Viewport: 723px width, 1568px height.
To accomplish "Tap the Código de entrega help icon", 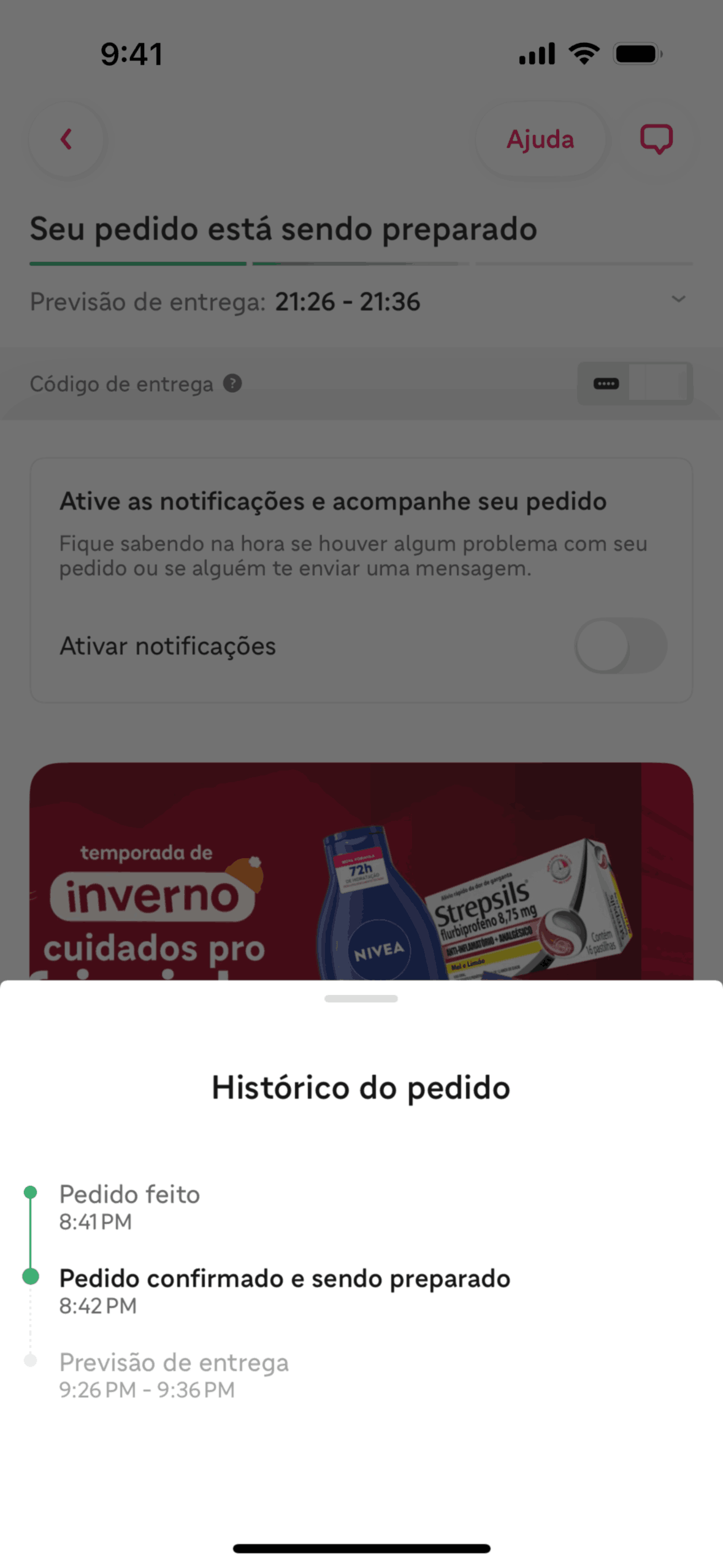I will click(232, 383).
